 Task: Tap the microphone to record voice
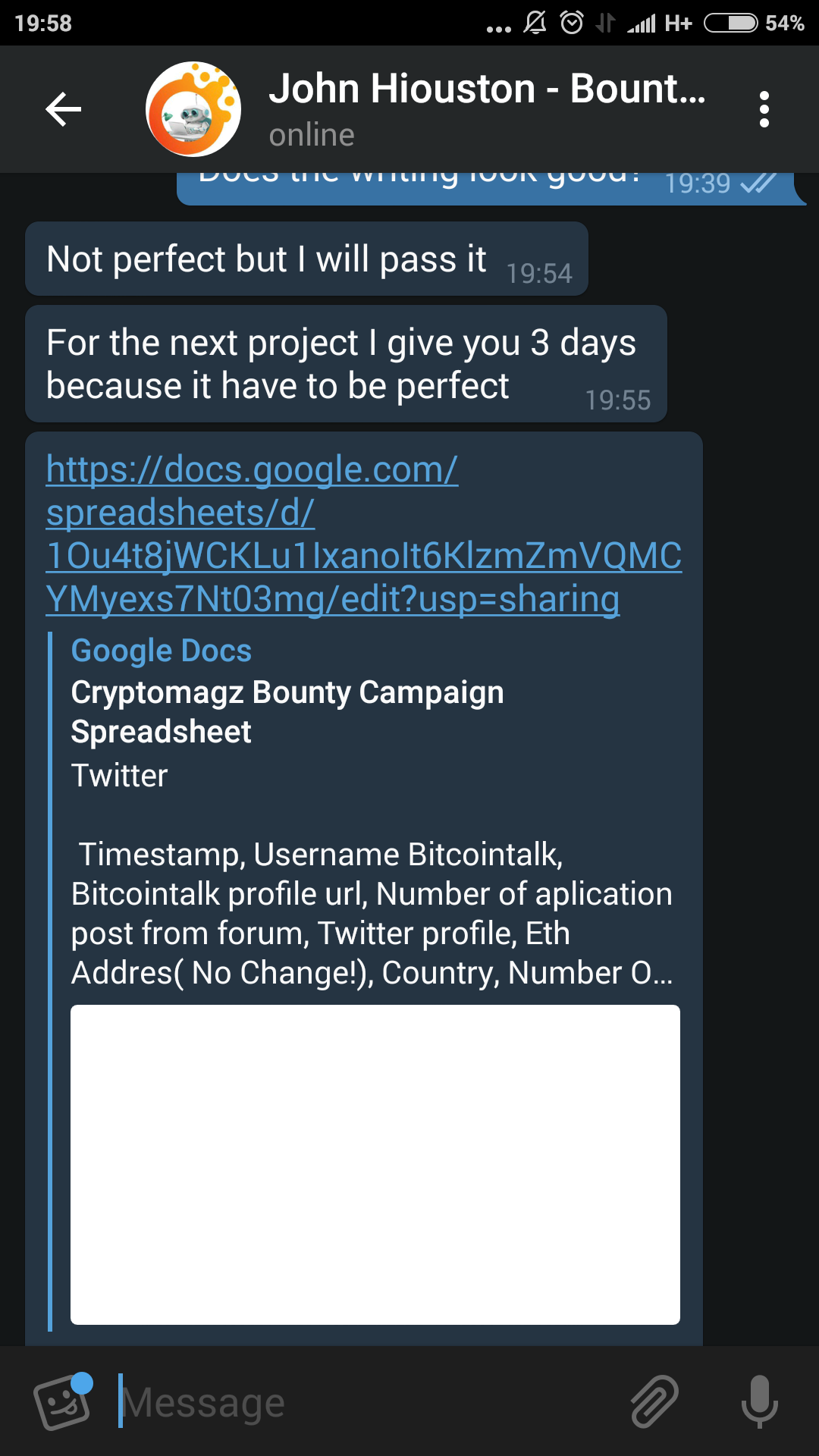[760, 1401]
